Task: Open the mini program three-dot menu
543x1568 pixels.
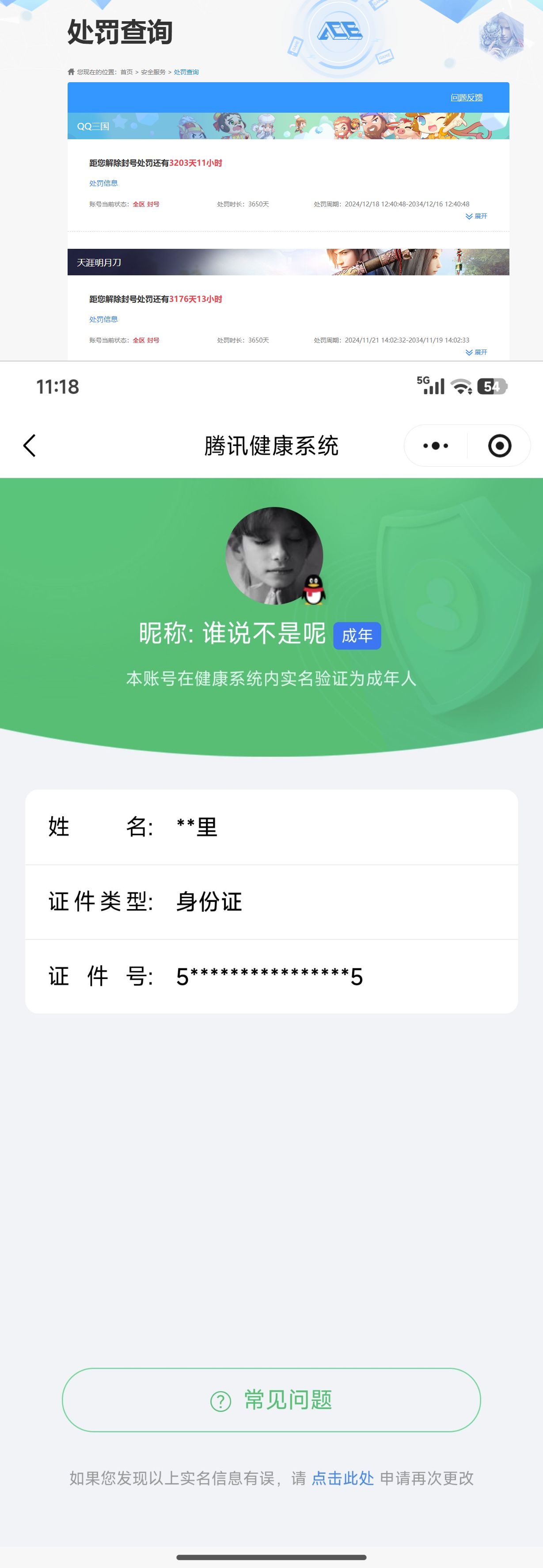Action: pyautogui.click(x=436, y=445)
